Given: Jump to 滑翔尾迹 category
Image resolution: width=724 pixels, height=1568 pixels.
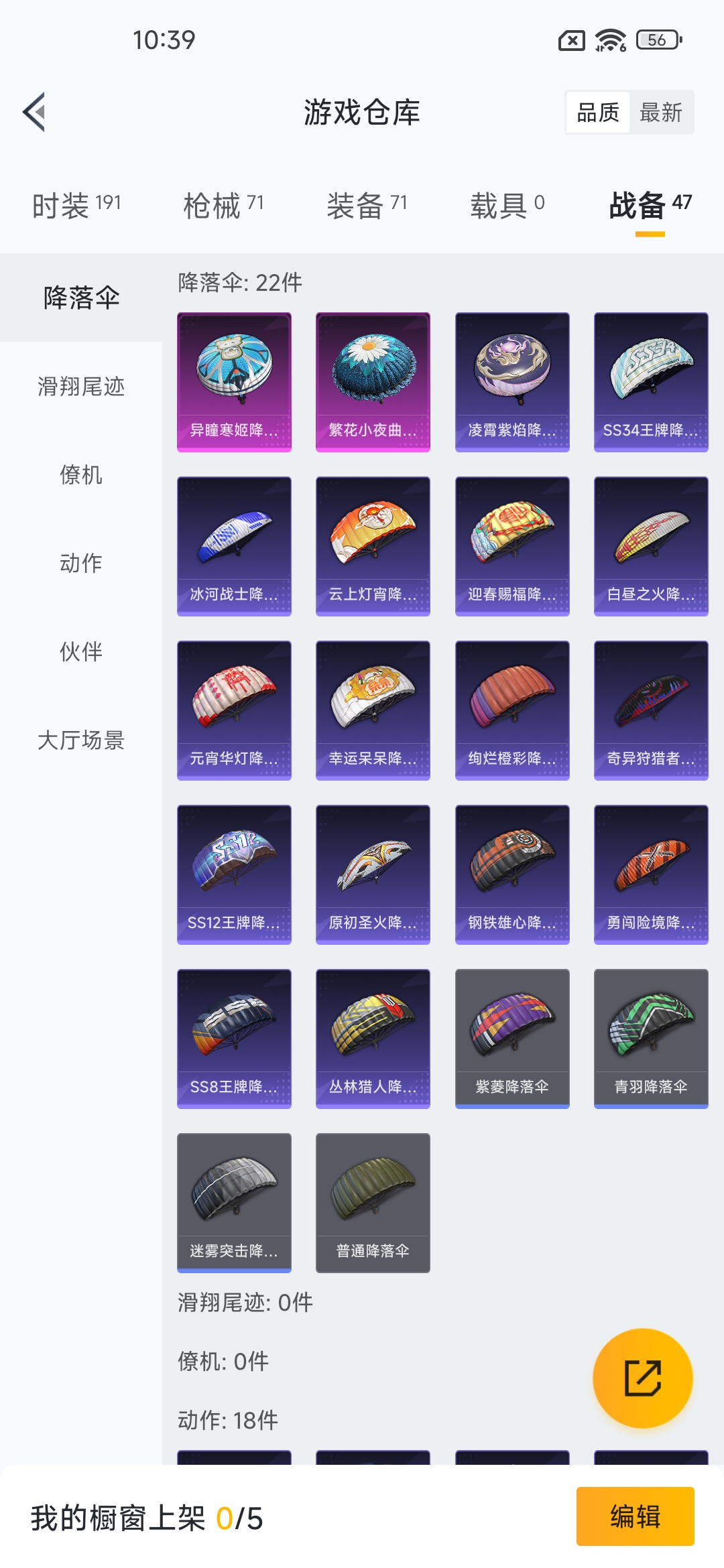Looking at the screenshot, I should coord(81,387).
